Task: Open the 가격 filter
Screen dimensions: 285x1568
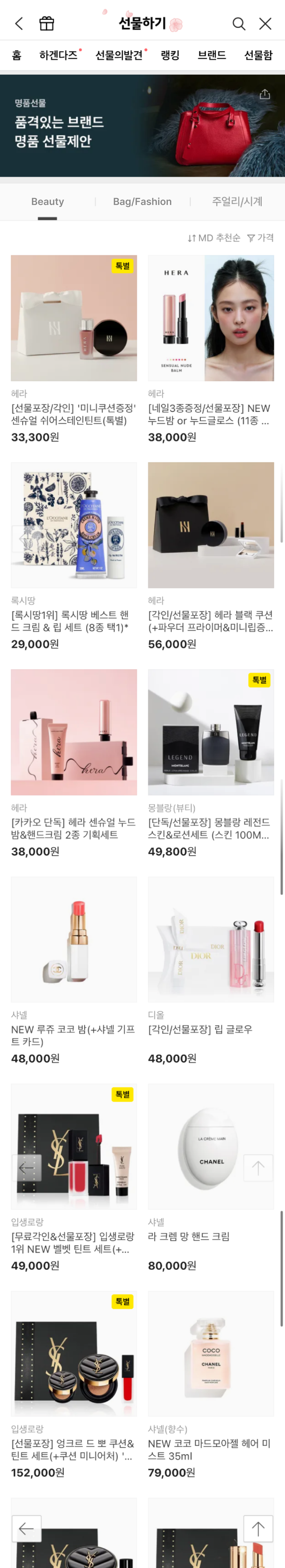Action: [x=261, y=238]
